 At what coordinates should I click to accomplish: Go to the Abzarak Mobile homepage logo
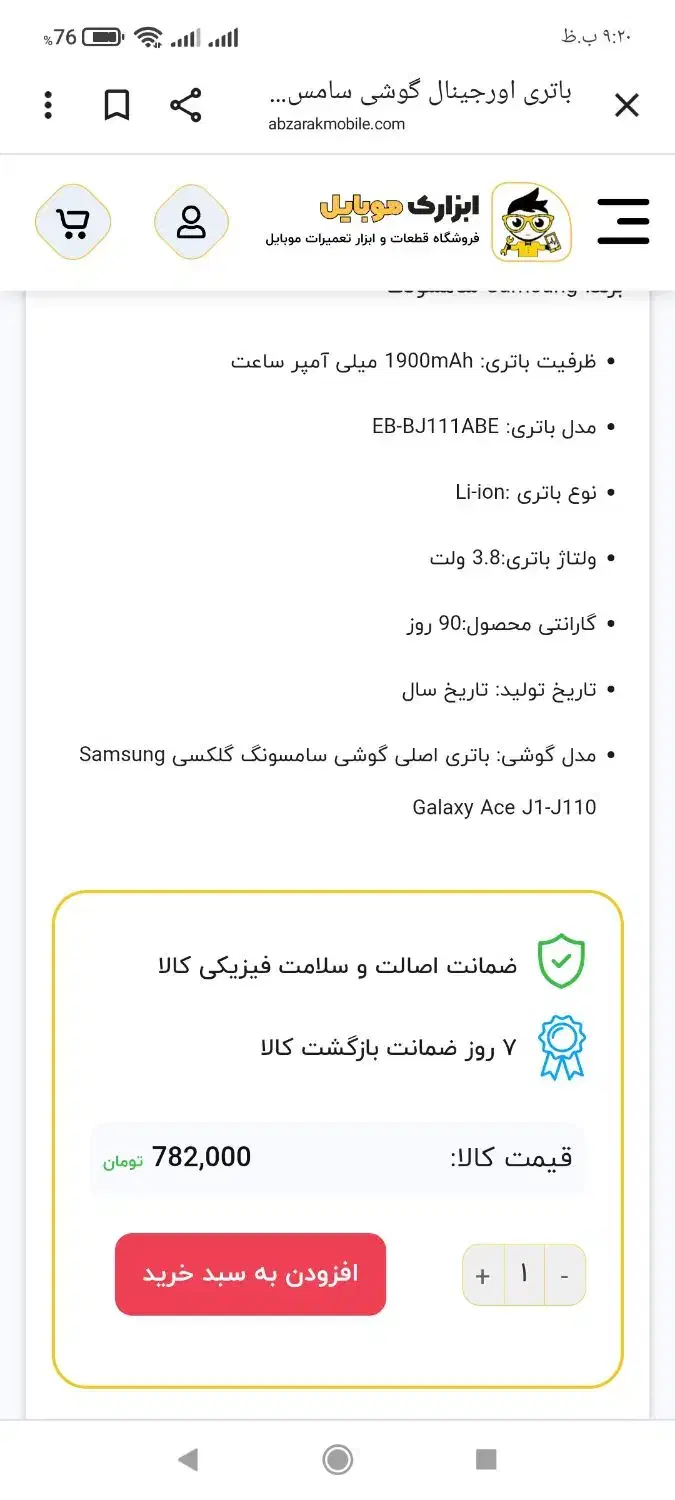(420, 222)
